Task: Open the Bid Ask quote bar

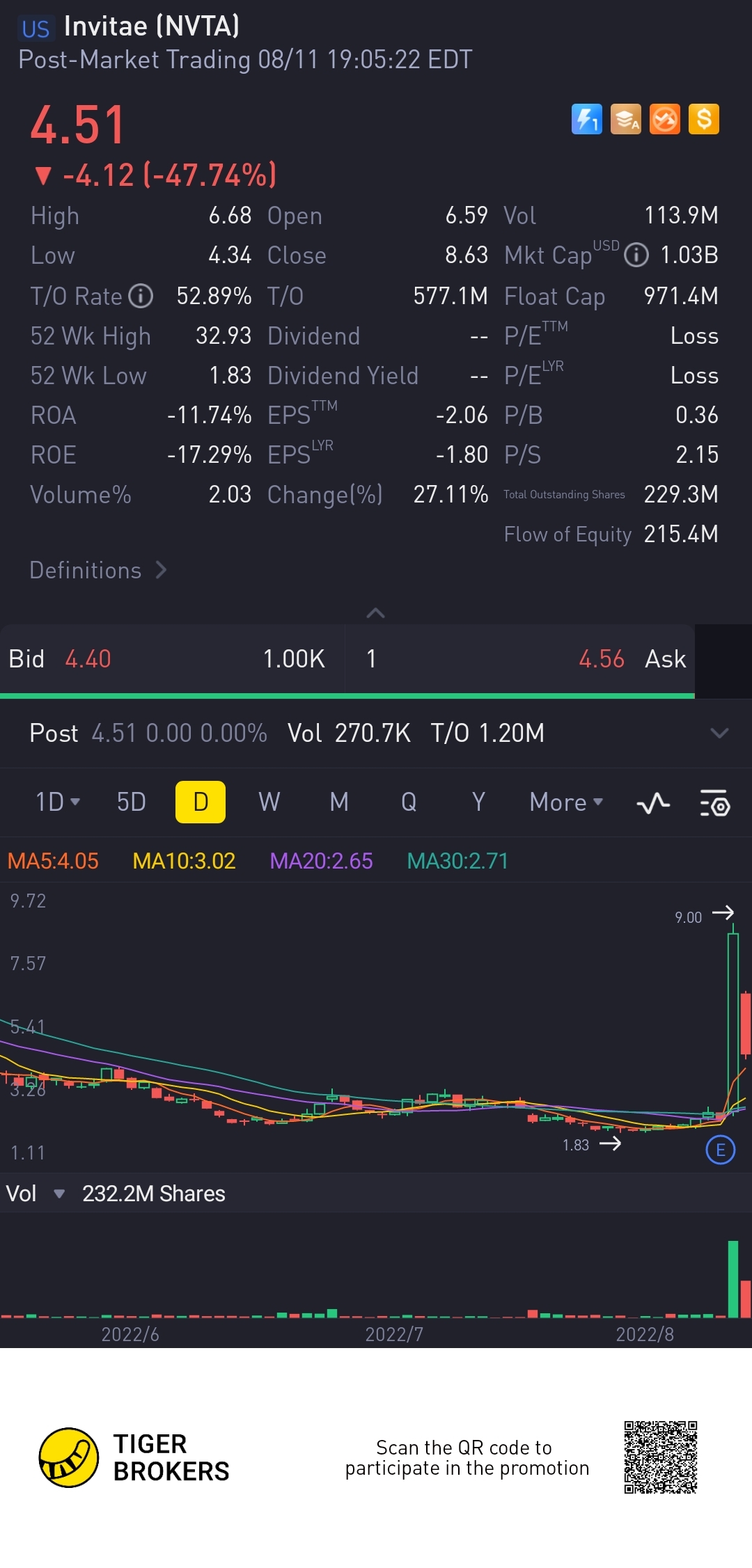Action: coord(347,659)
